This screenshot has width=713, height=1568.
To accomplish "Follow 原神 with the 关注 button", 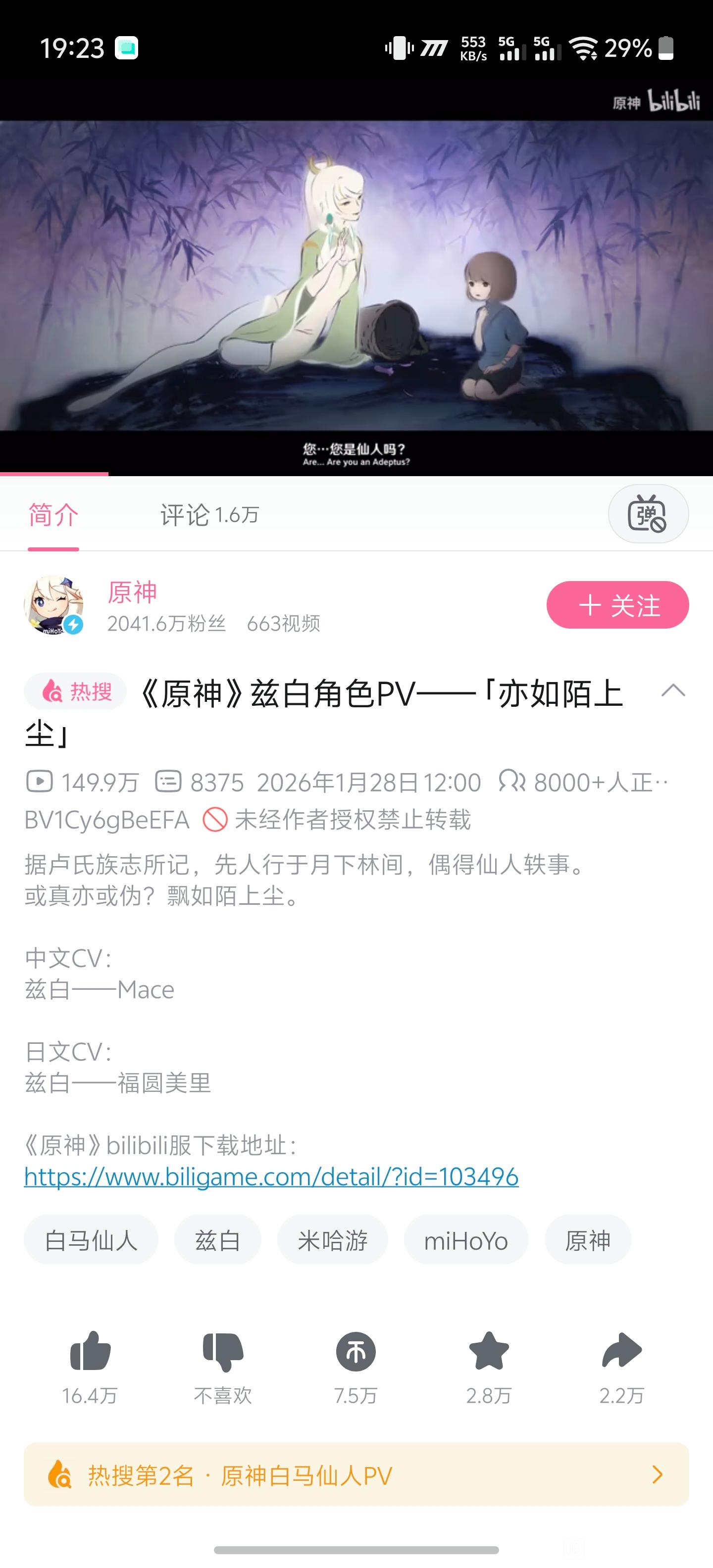I will click(x=617, y=605).
